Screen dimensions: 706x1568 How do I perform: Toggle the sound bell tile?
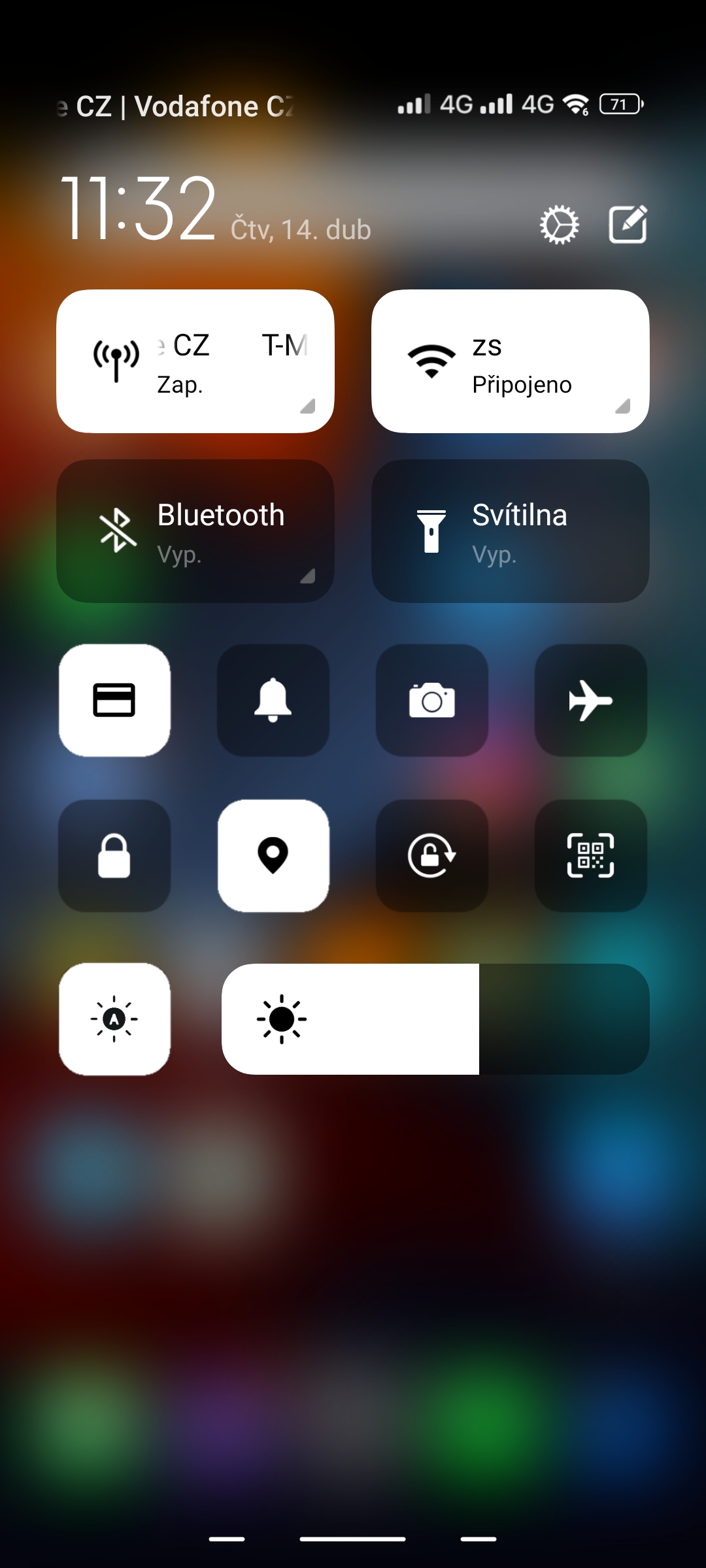pos(273,700)
